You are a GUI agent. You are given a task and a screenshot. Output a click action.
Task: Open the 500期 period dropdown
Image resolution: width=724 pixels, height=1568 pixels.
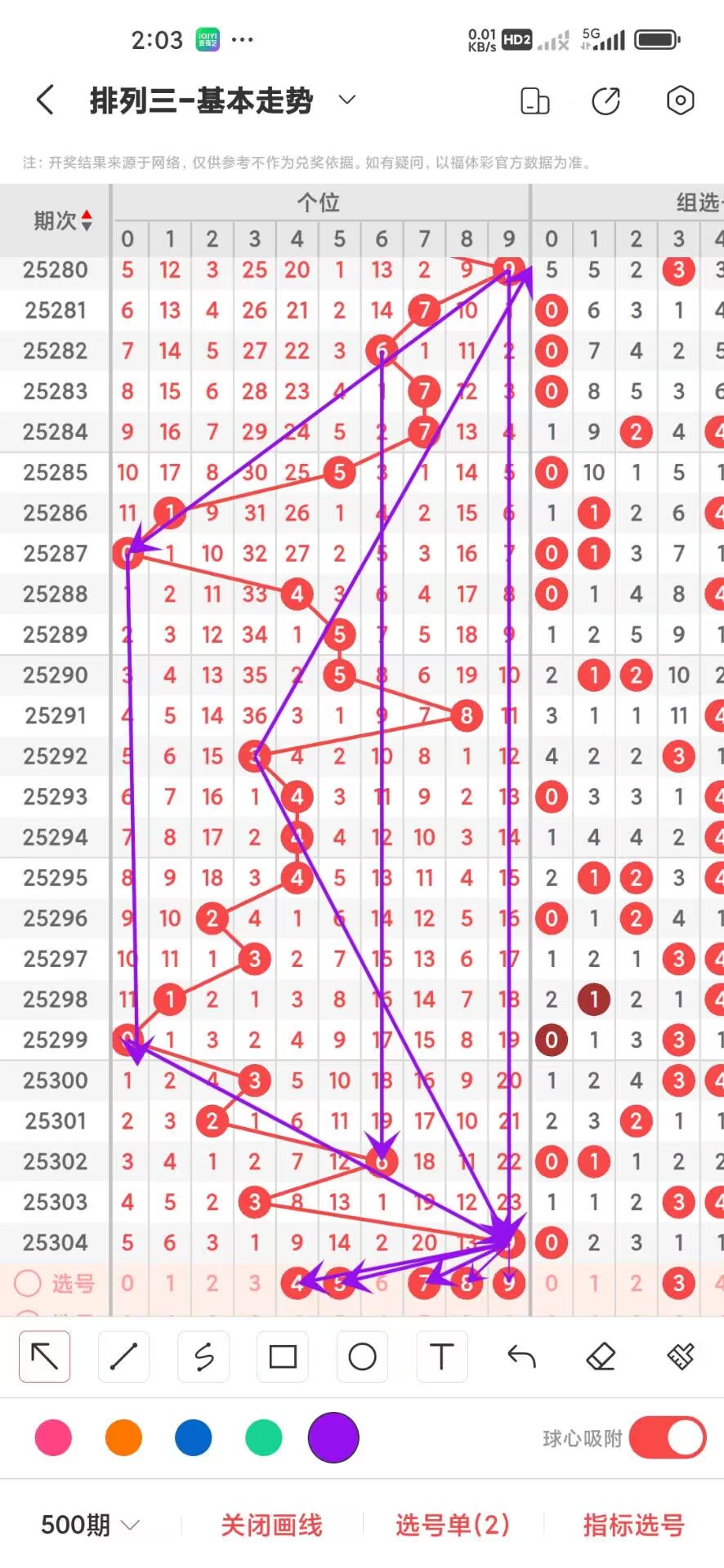(90, 1524)
